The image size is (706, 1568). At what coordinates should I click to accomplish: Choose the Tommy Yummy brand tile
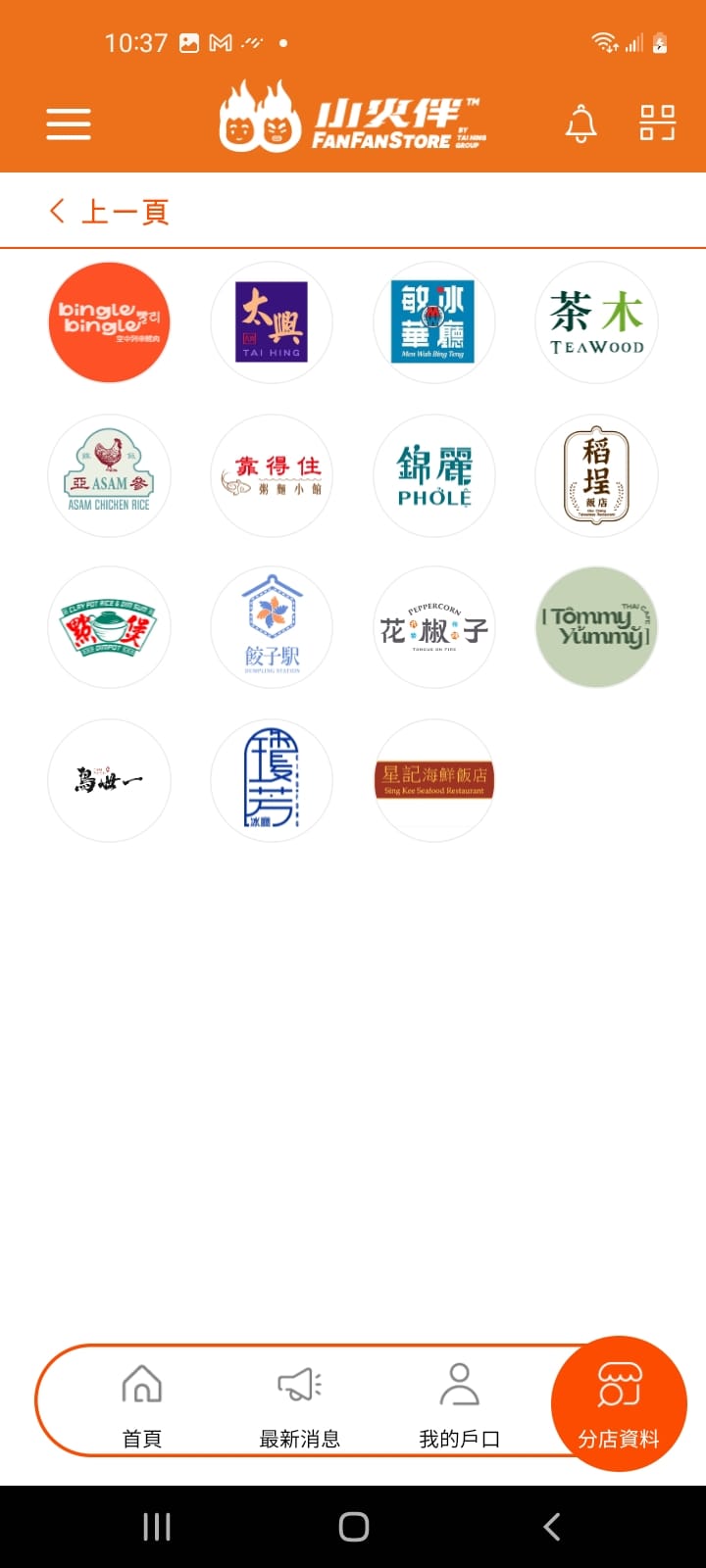pyautogui.click(x=596, y=627)
